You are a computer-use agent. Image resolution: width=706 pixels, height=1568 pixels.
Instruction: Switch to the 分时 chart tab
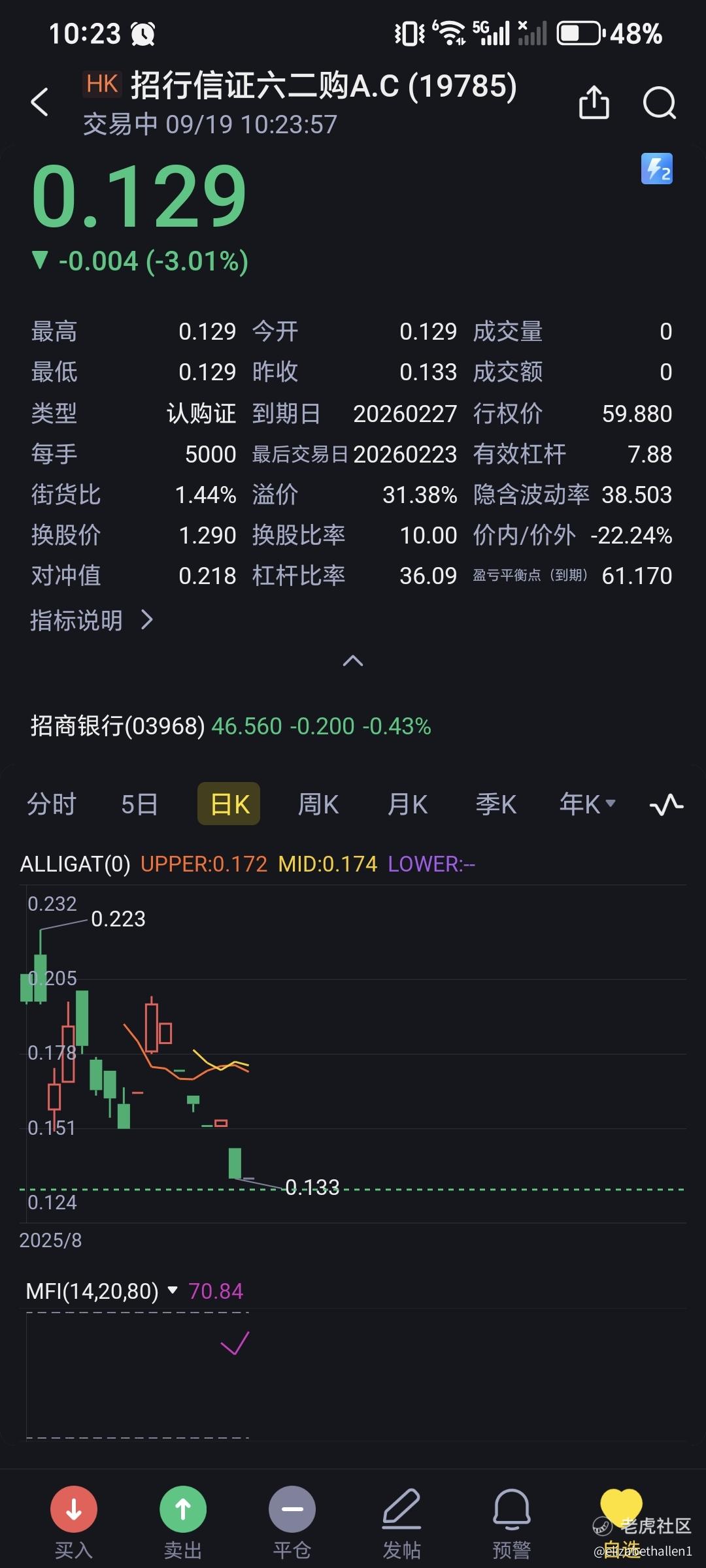pos(52,804)
